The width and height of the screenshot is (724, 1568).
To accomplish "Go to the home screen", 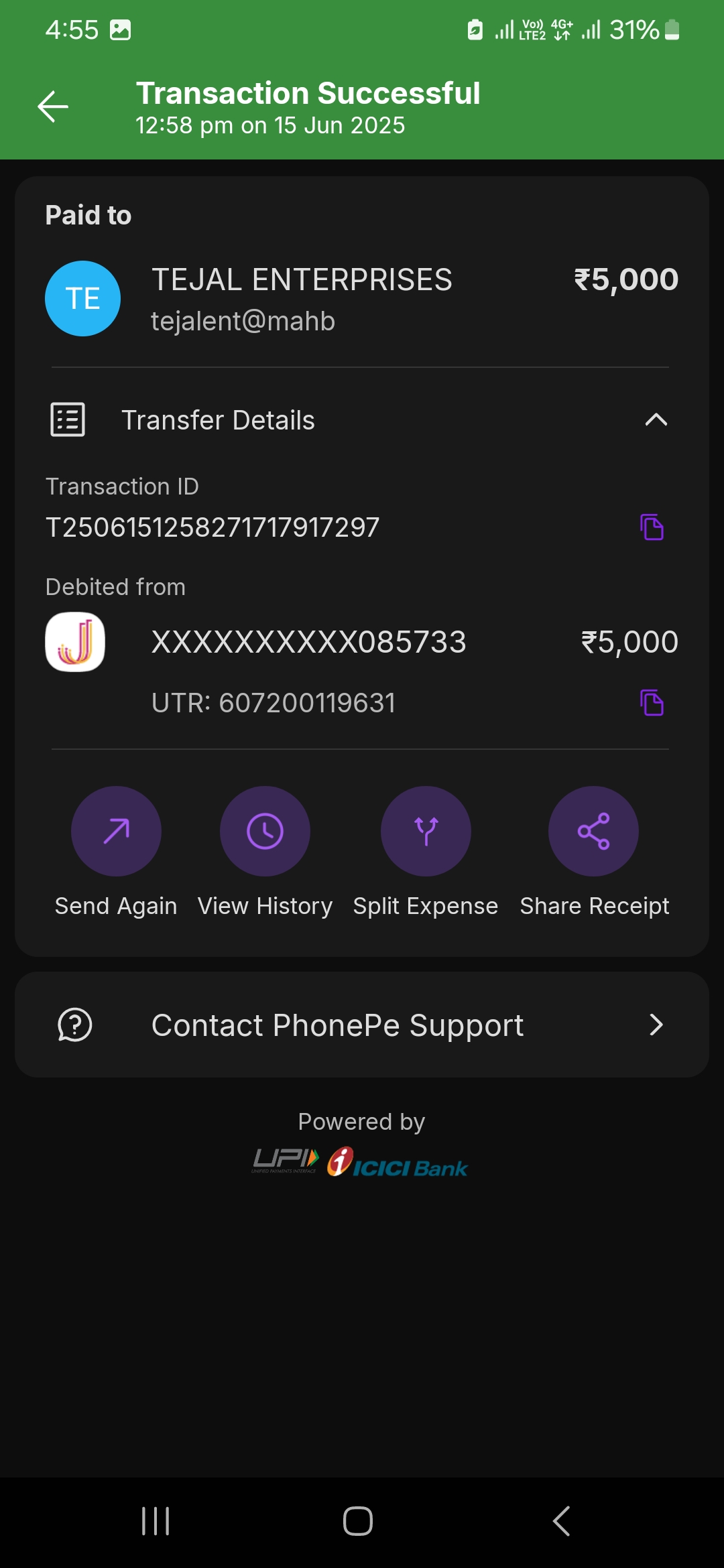I will tap(358, 1521).
